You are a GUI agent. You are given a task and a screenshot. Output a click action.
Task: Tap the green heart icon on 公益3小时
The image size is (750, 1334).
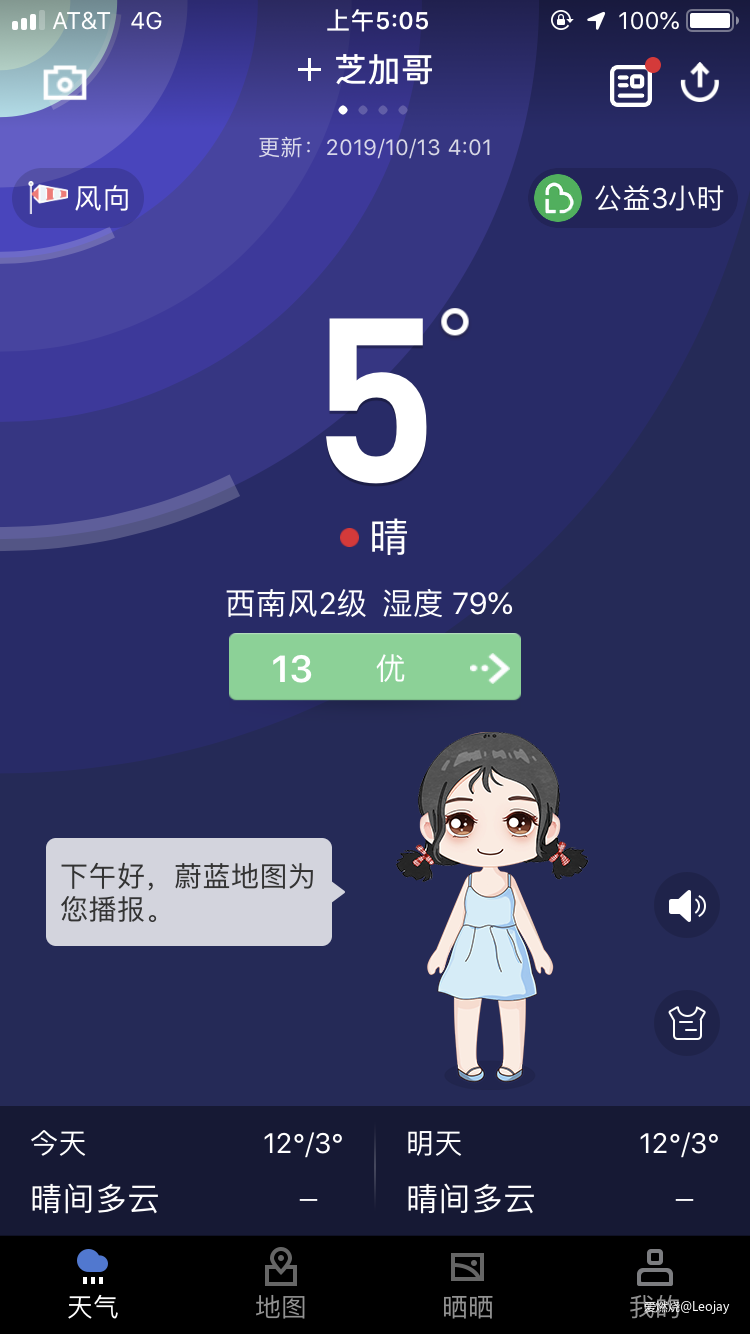[557, 198]
